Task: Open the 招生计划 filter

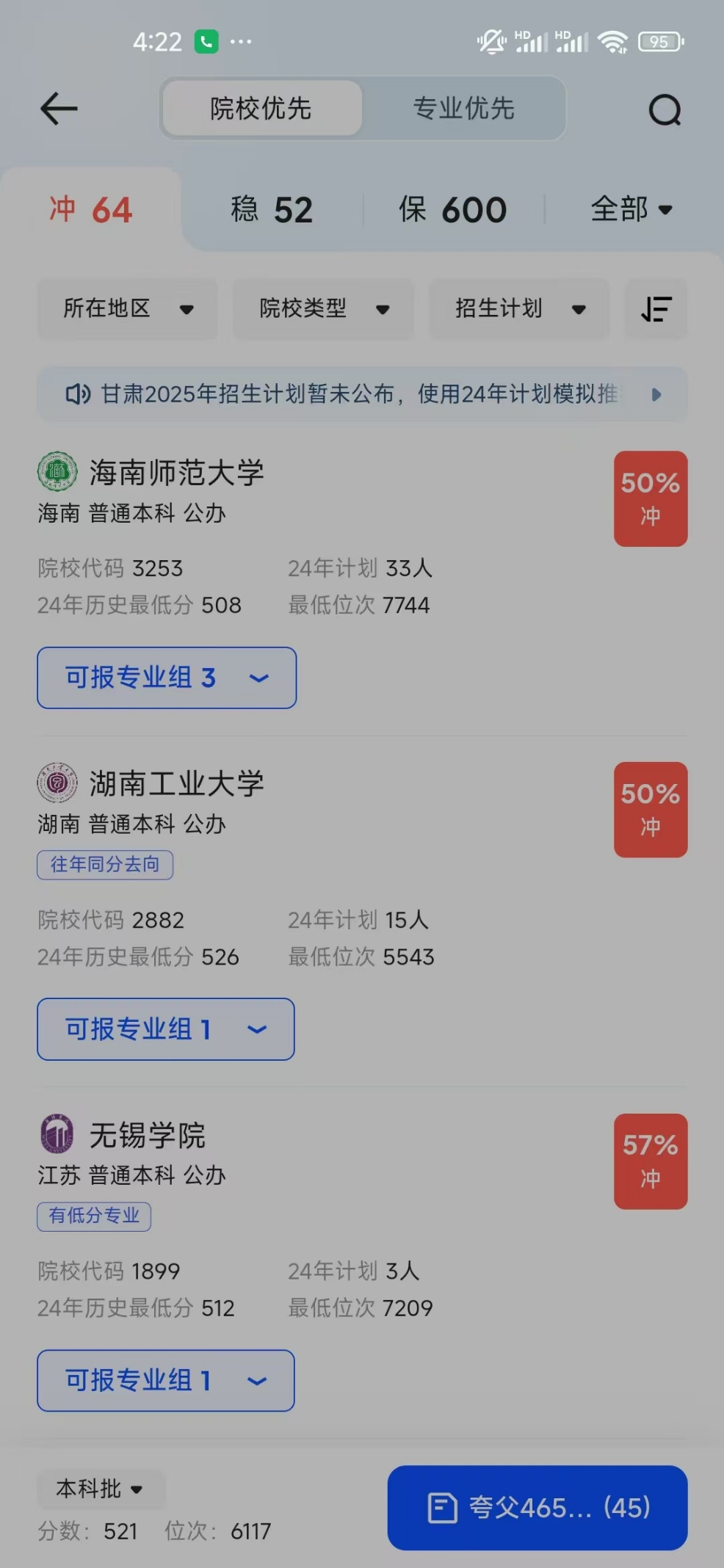Action: 519,309
